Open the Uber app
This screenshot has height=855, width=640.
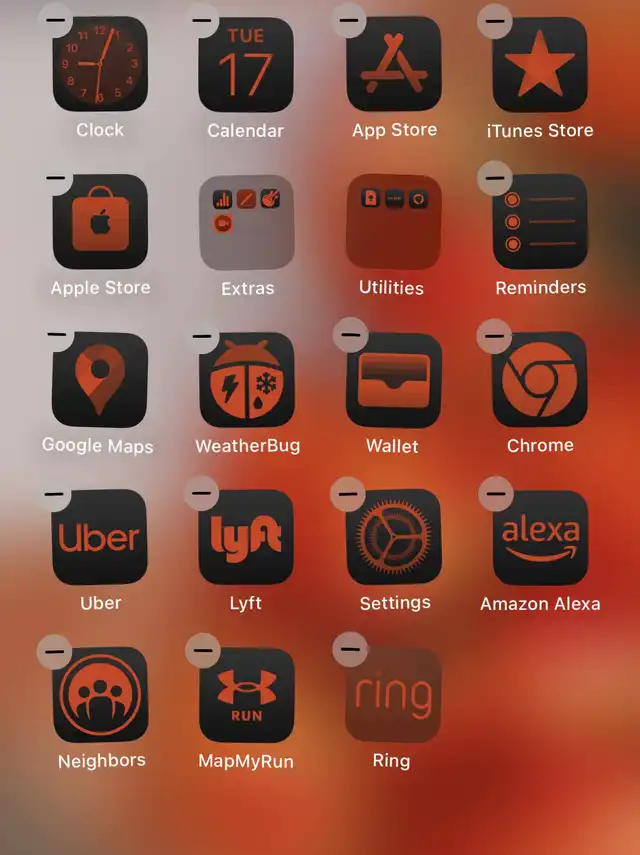(100, 537)
